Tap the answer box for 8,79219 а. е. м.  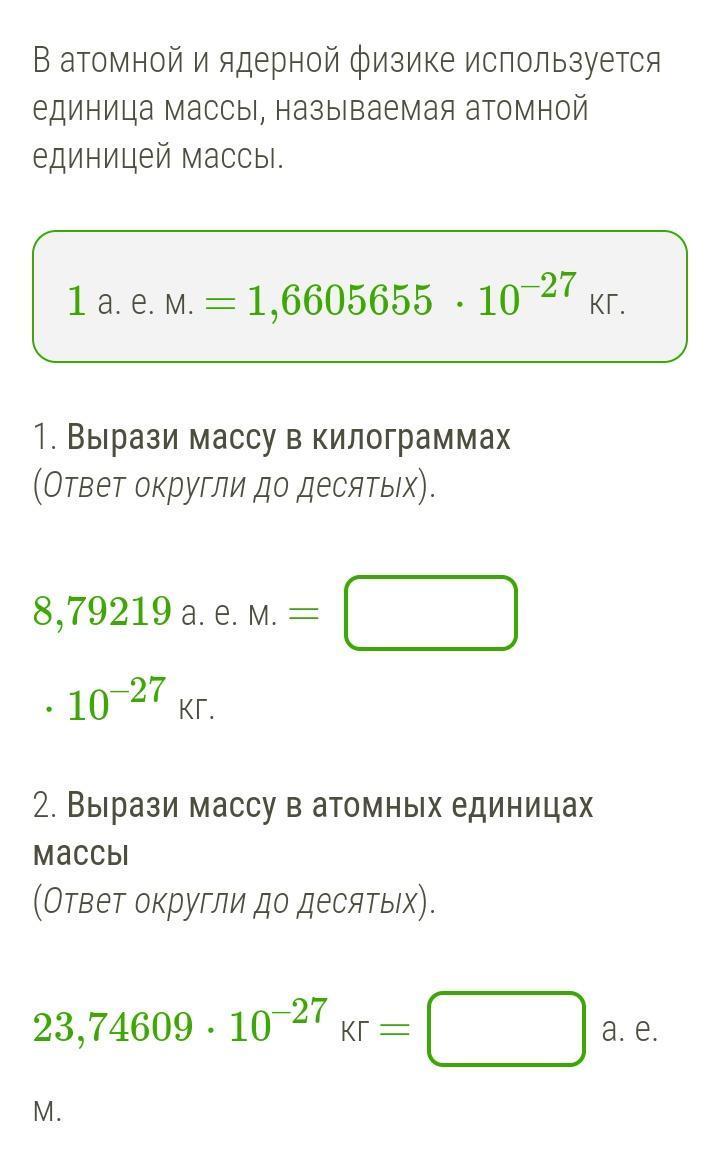(431, 613)
